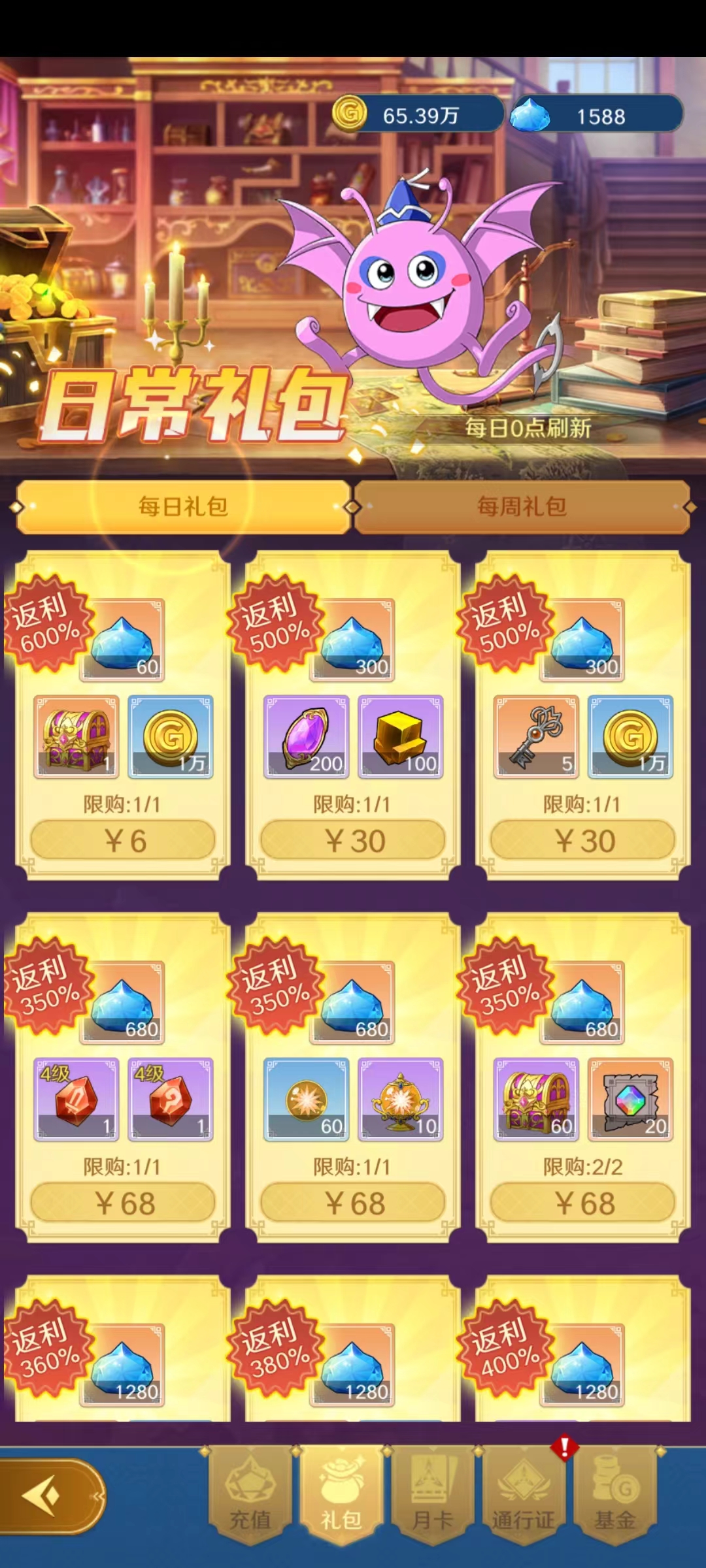Viewport: 706px width, 1568px height.
Task: Purchase the ¥30 pack with purple gem
Action: pyautogui.click(x=353, y=840)
